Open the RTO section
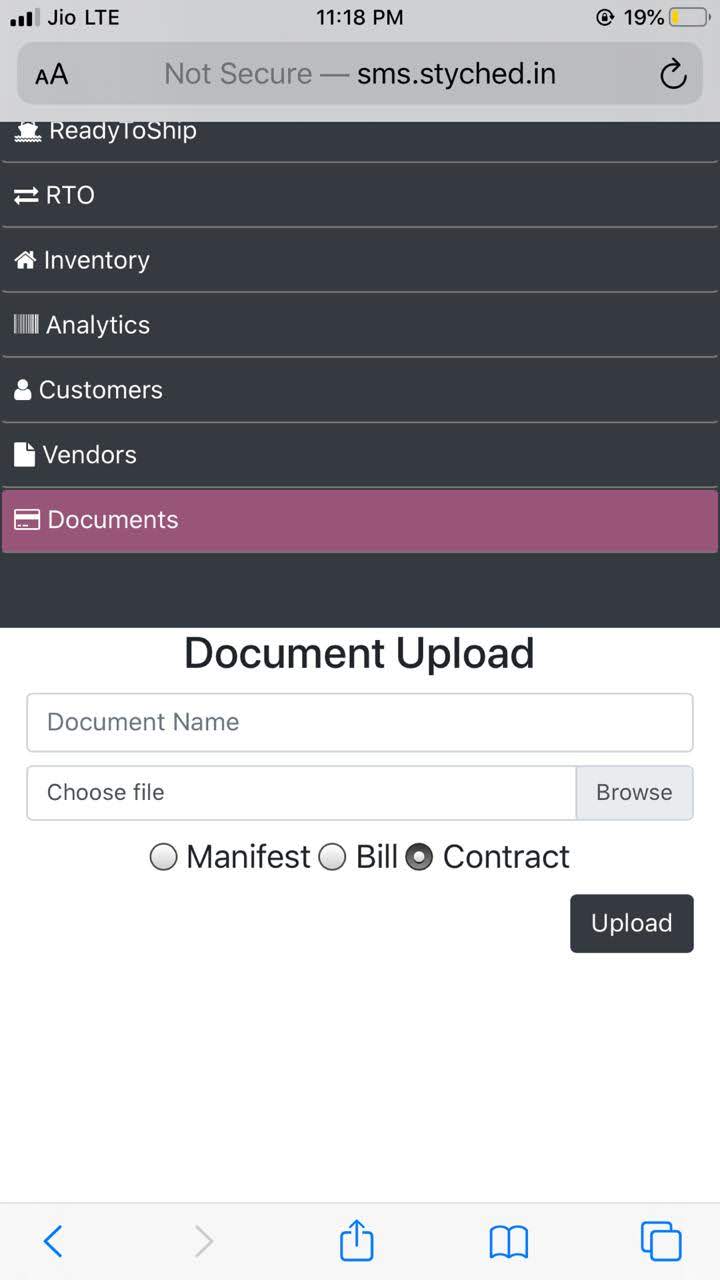The width and height of the screenshot is (720, 1280). (x=360, y=195)
